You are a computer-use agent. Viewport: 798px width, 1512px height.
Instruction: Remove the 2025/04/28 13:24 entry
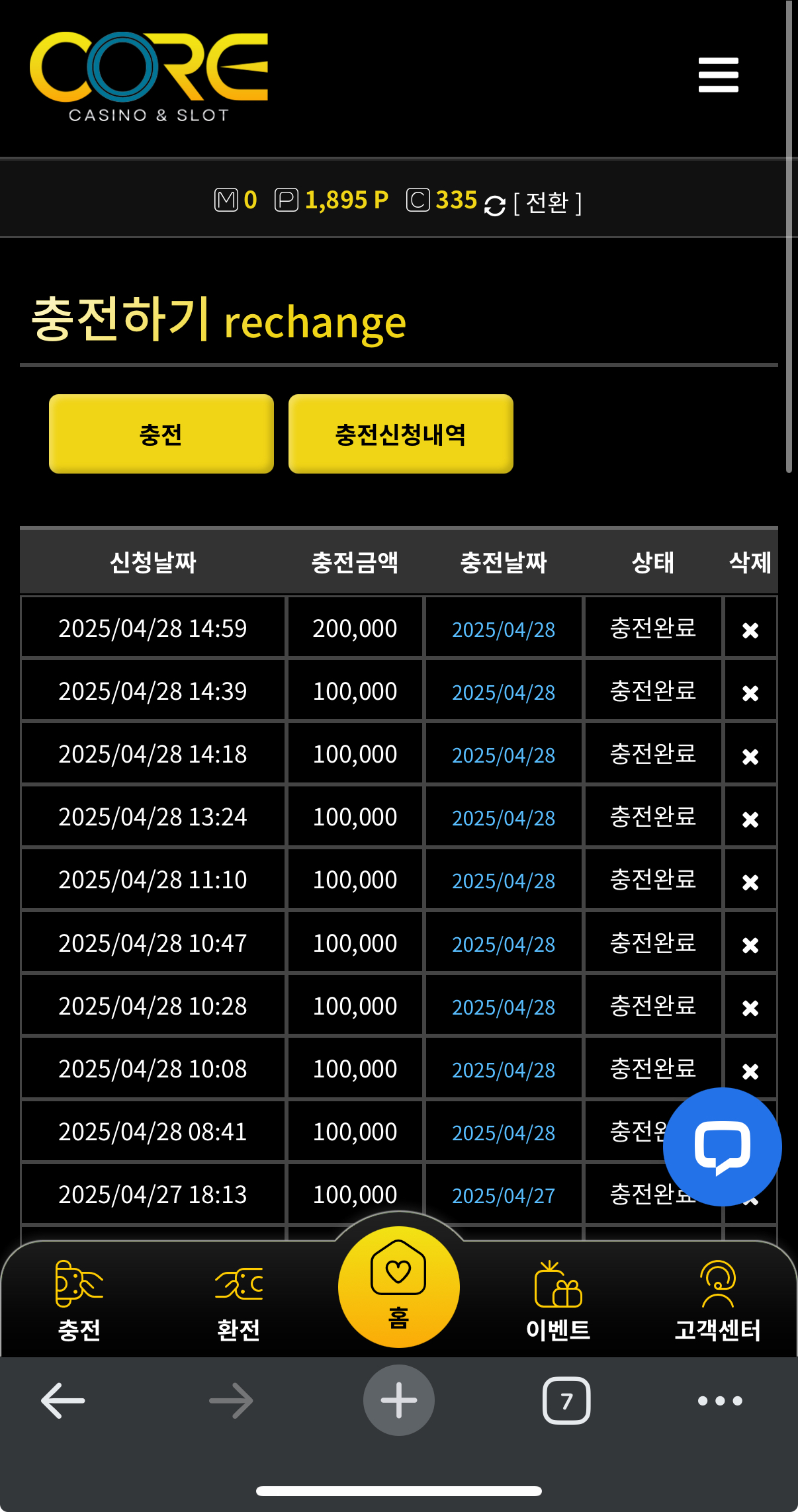click(750, 819)
